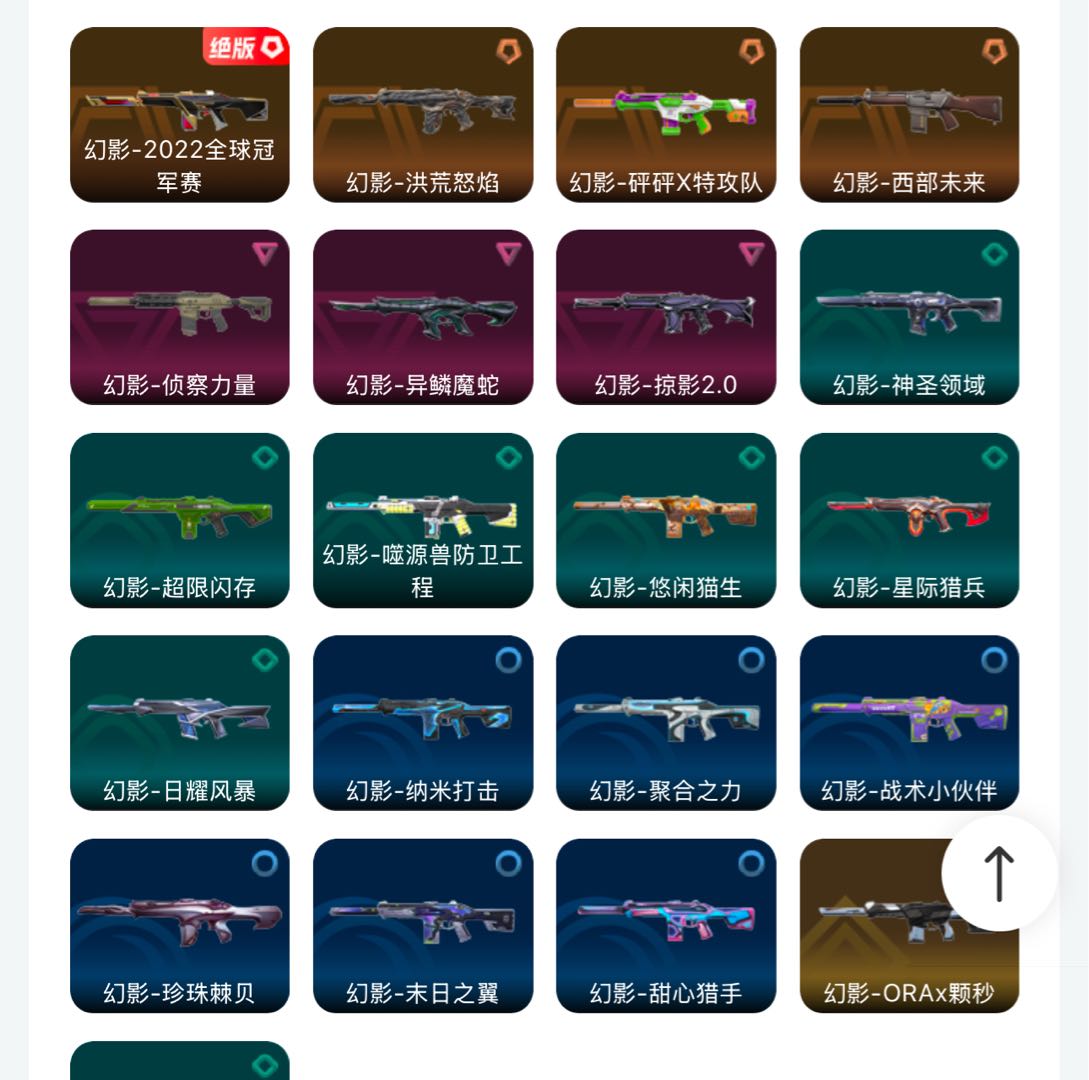The height and width of the screenshot is (1080, 1089).
Task: Select the 幻影-洪荒怒焰 skin
Action: pos(423,115)
